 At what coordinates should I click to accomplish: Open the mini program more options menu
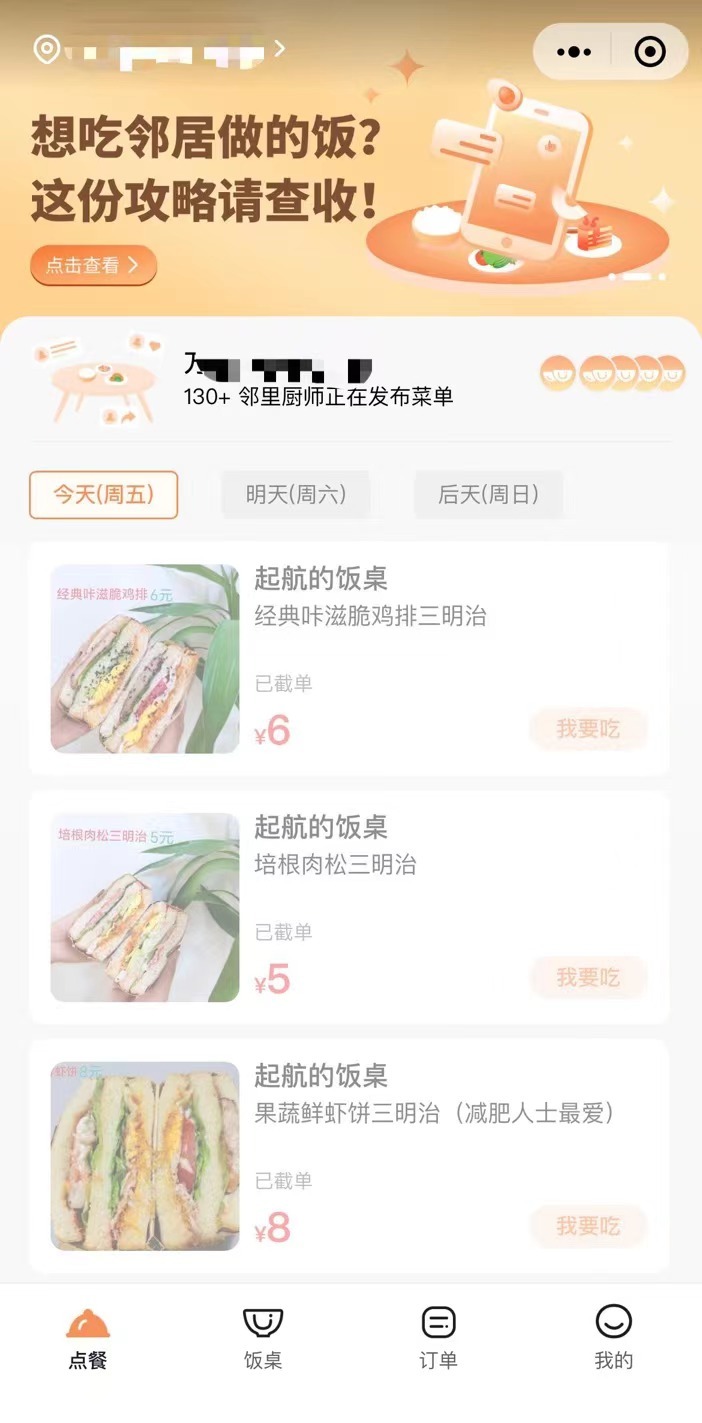tap(573, 52)
